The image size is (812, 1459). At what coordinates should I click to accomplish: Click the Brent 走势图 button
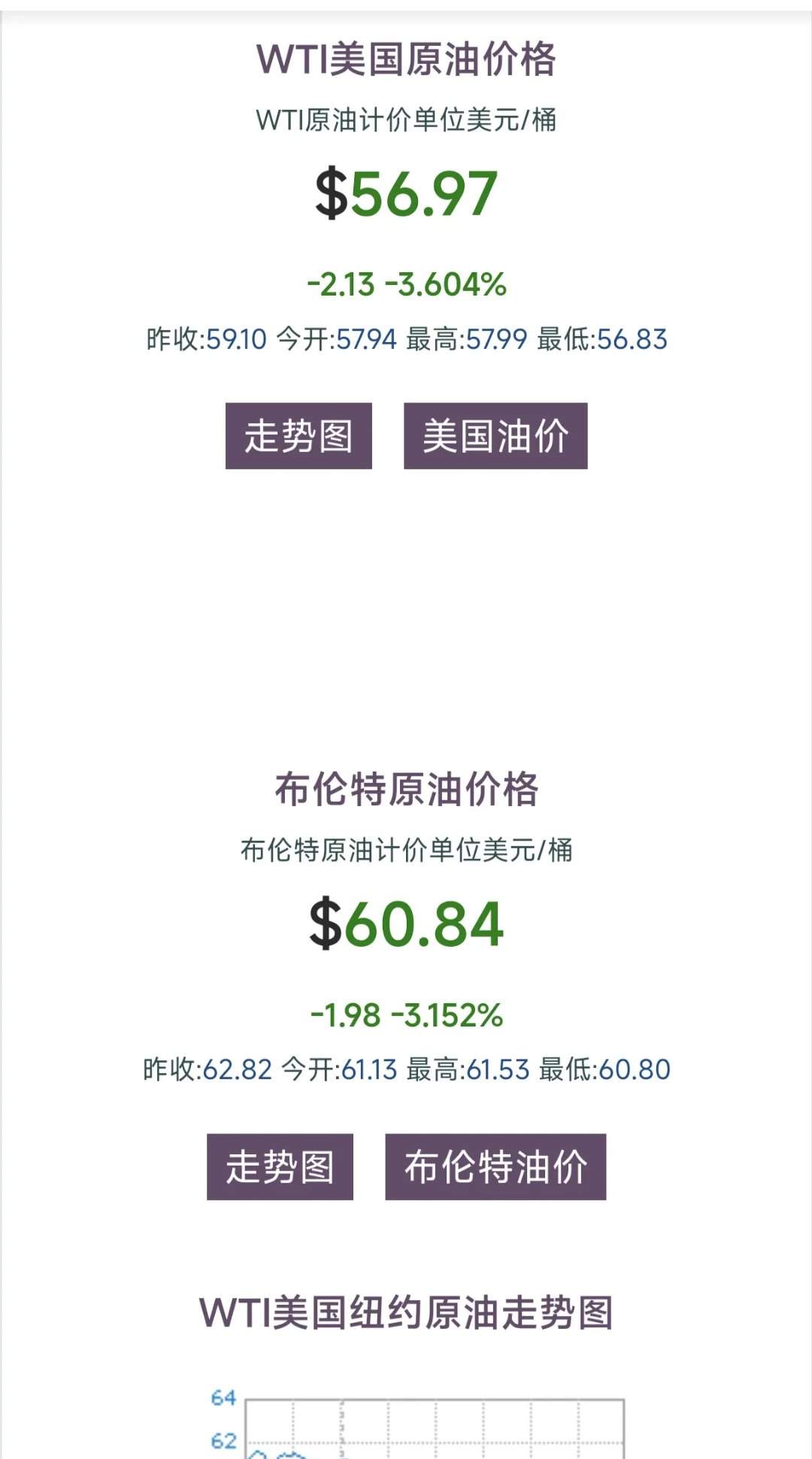[x=280, y=1166]
